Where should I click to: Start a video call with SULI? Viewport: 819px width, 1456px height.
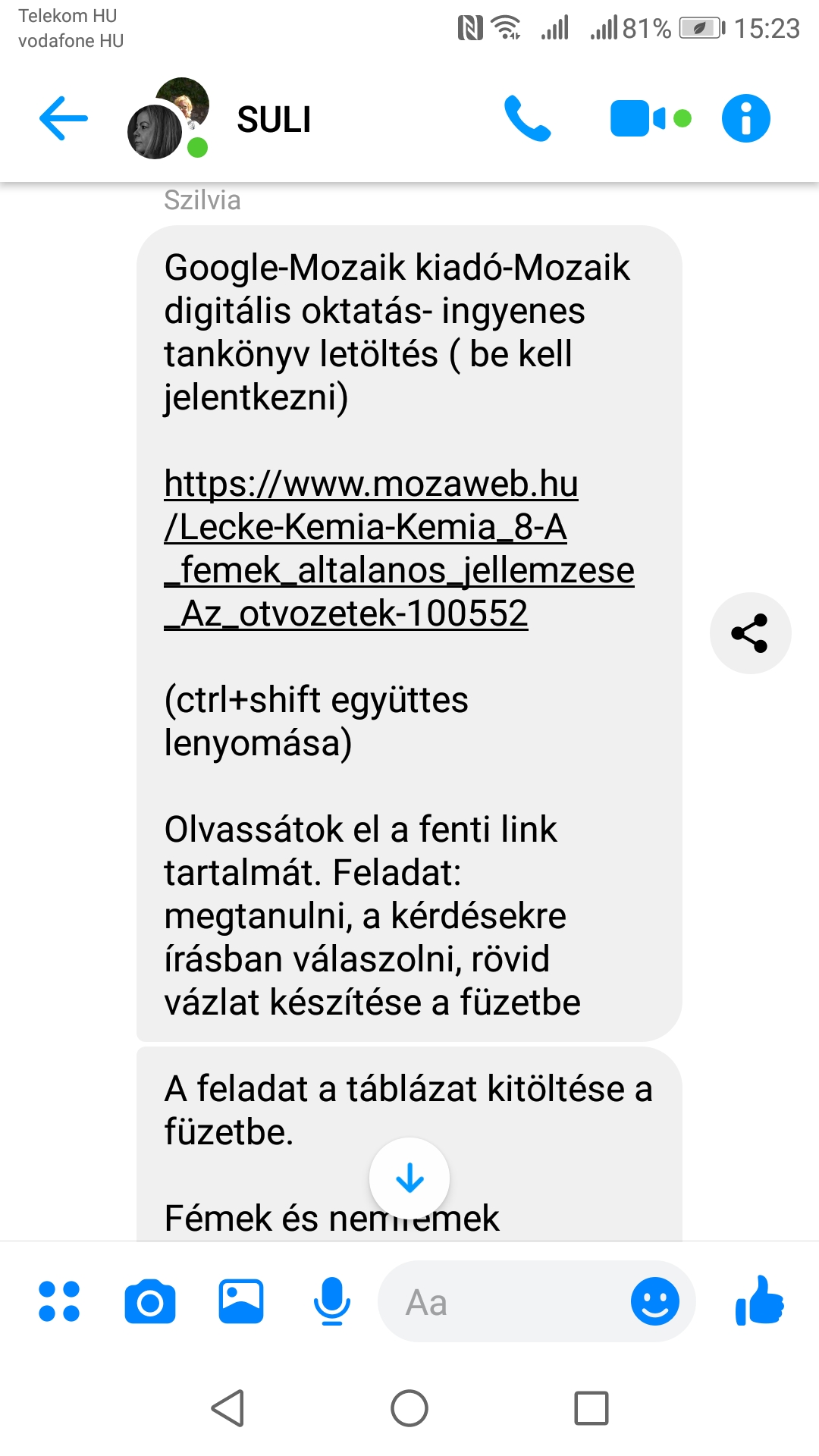point(651,118)
